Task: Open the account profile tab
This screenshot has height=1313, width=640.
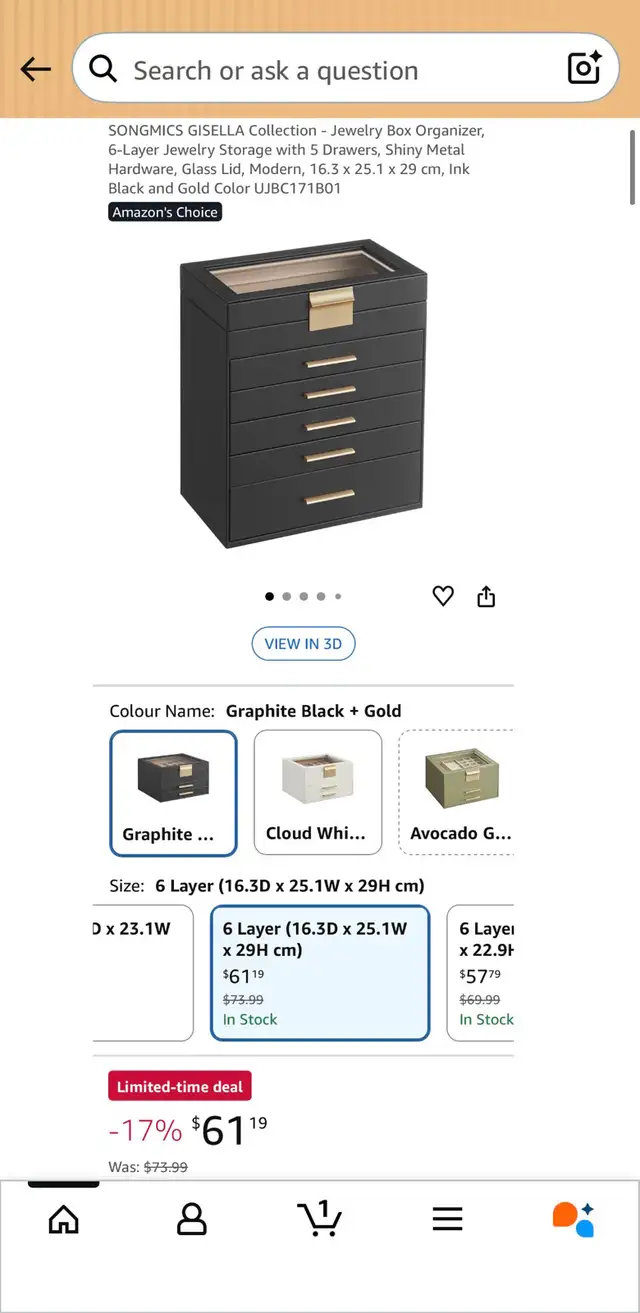Action: (x=191, y=1219)
